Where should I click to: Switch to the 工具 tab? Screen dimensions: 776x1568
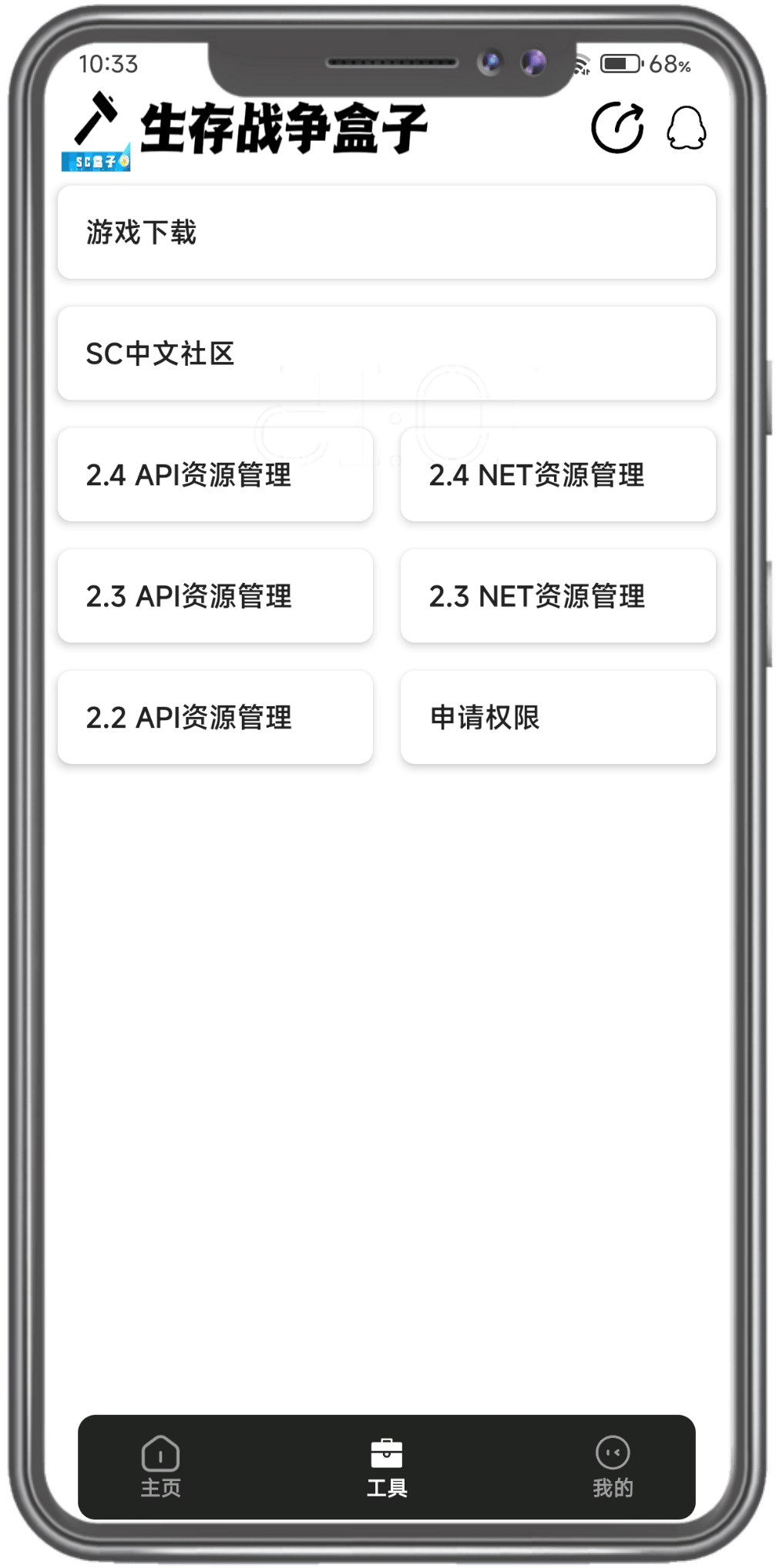click(x=387, y=1467)
